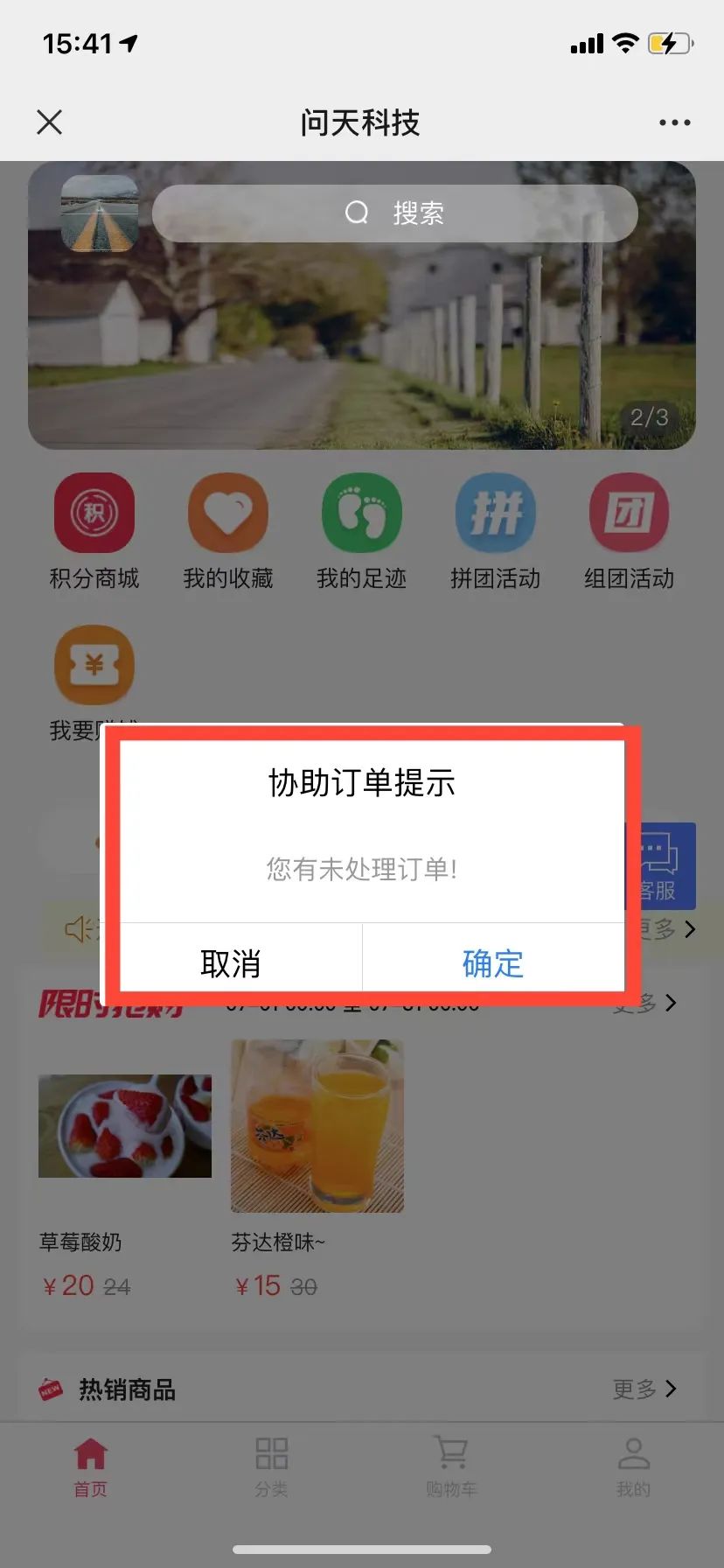Open the three-dot overflow menu
Viewport: 724px width, 1568px height.
(674, 122)
